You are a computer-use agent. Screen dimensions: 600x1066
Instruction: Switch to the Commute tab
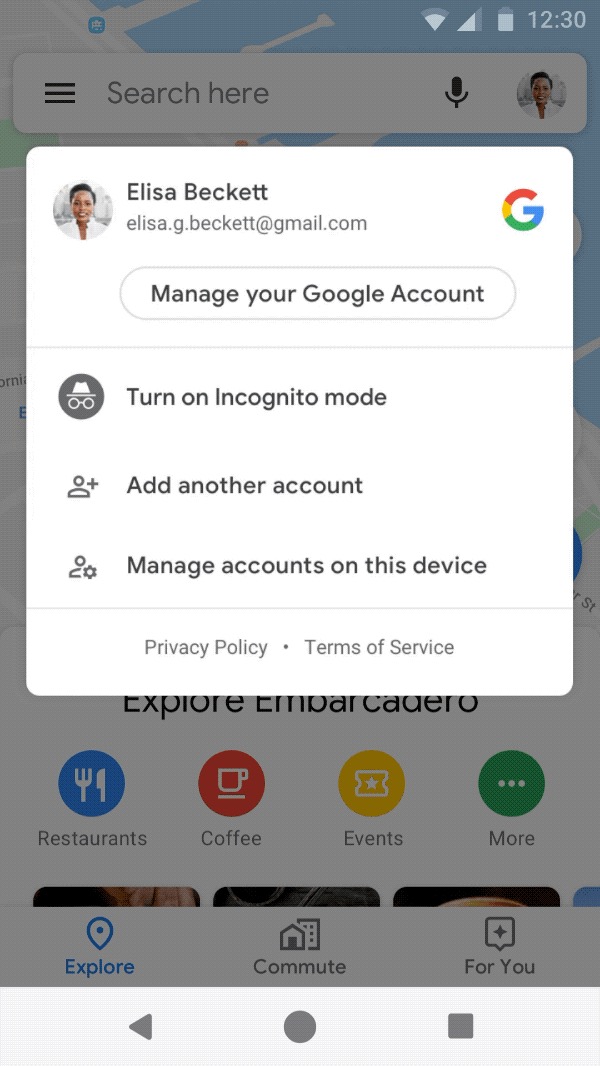coord(299,947)
